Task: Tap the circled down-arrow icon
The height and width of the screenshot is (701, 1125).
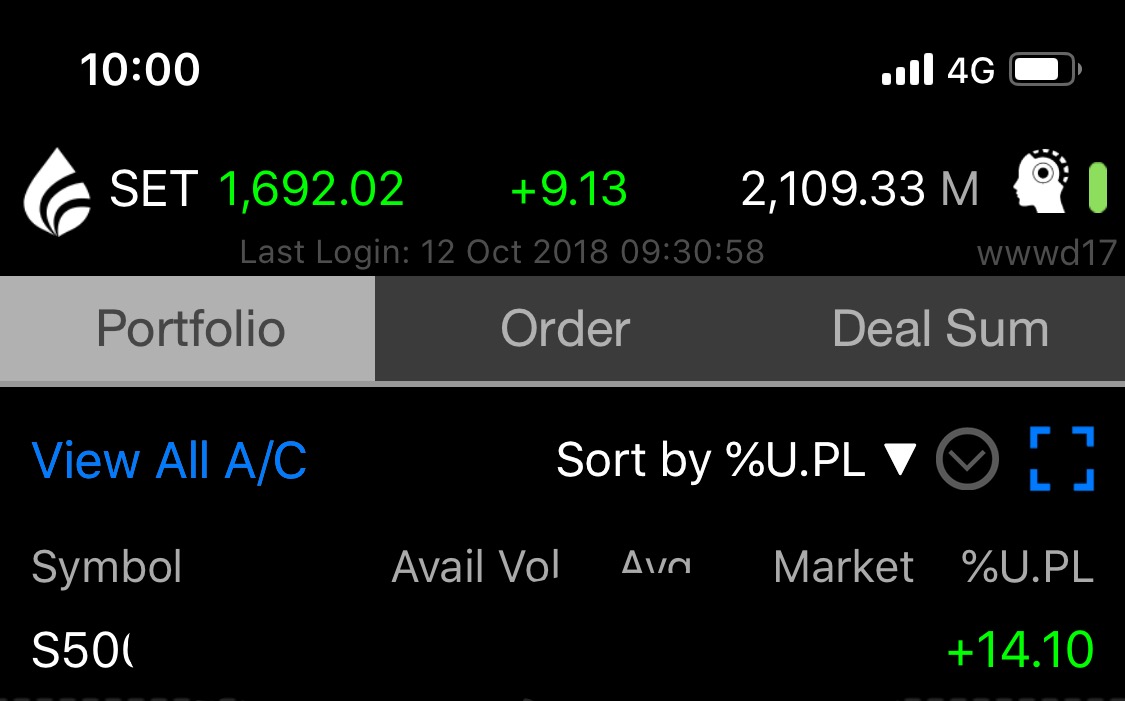Action: [967, 460]
